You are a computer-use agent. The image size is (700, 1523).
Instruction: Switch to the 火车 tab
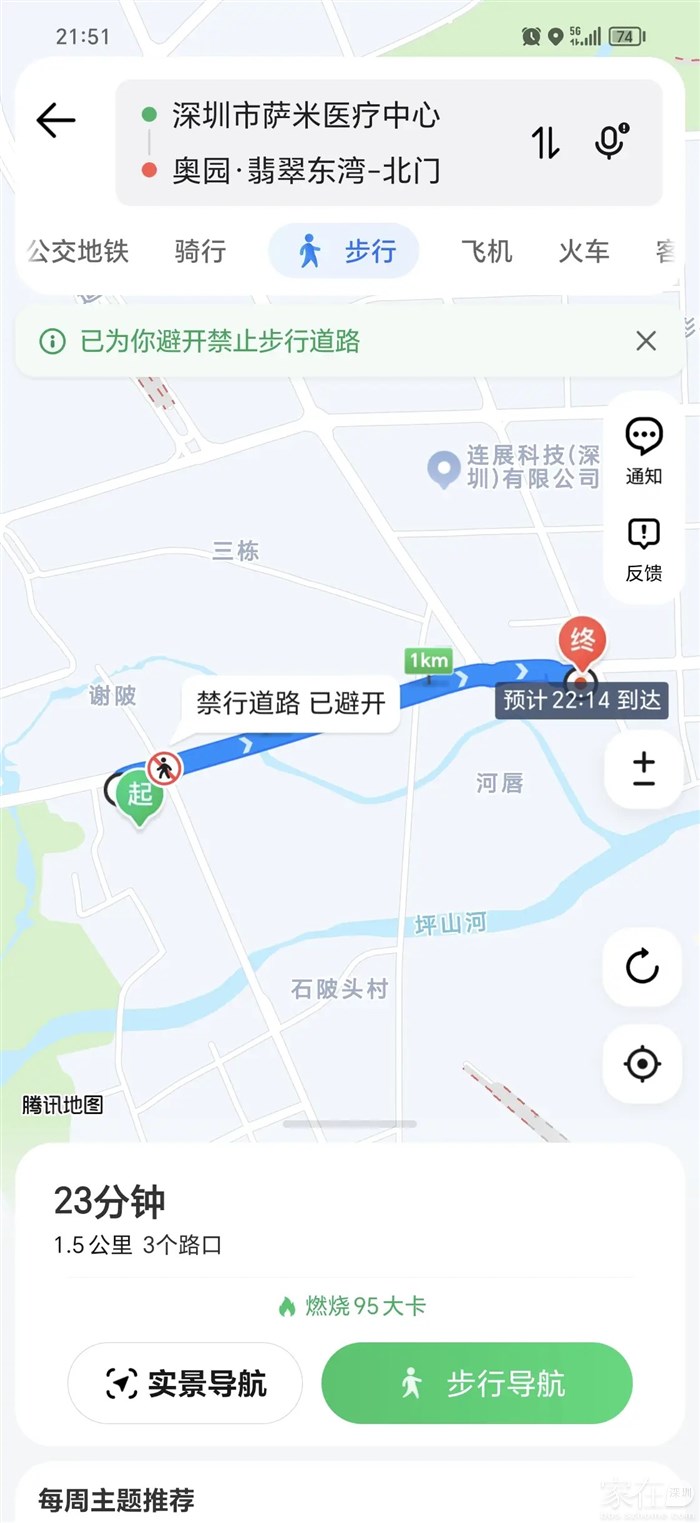point(583,251)
